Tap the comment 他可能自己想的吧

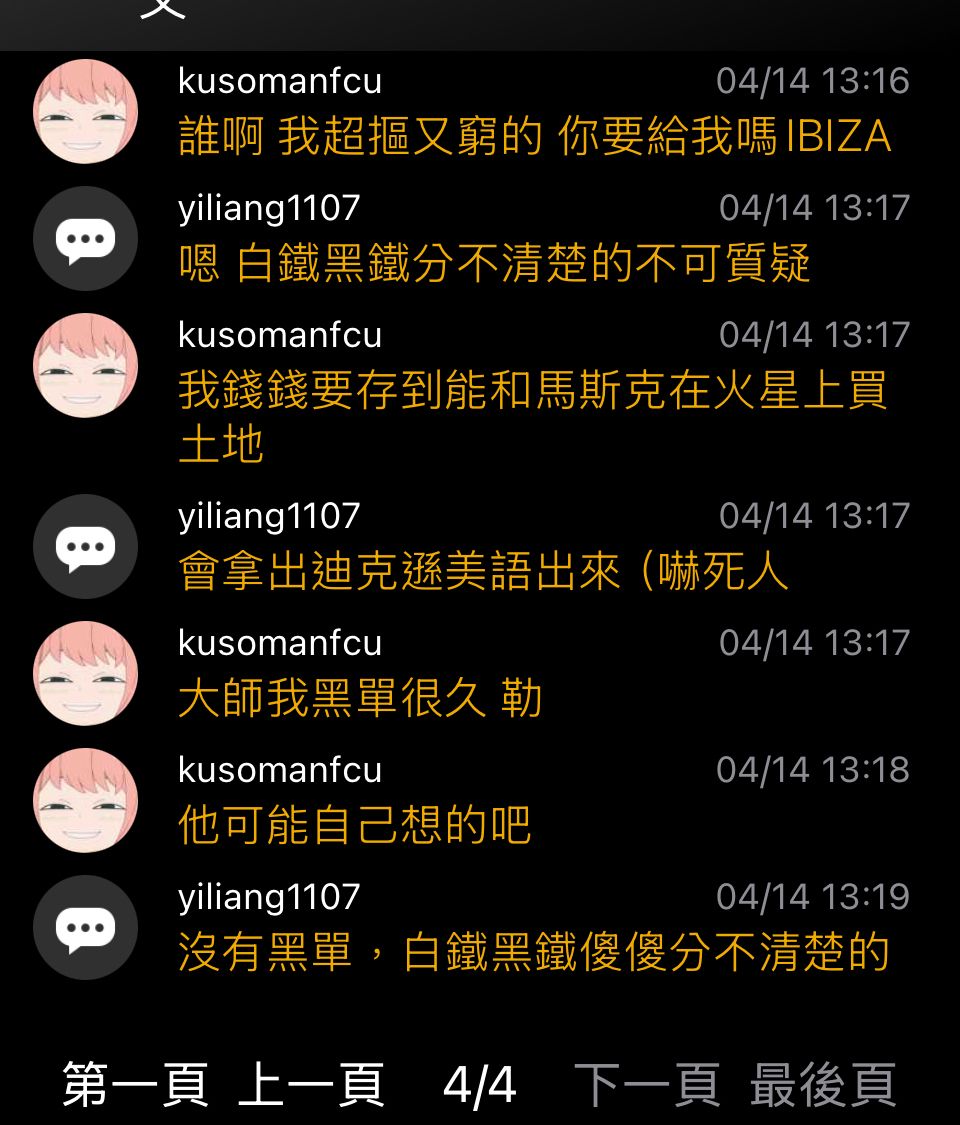pos(354,826)
